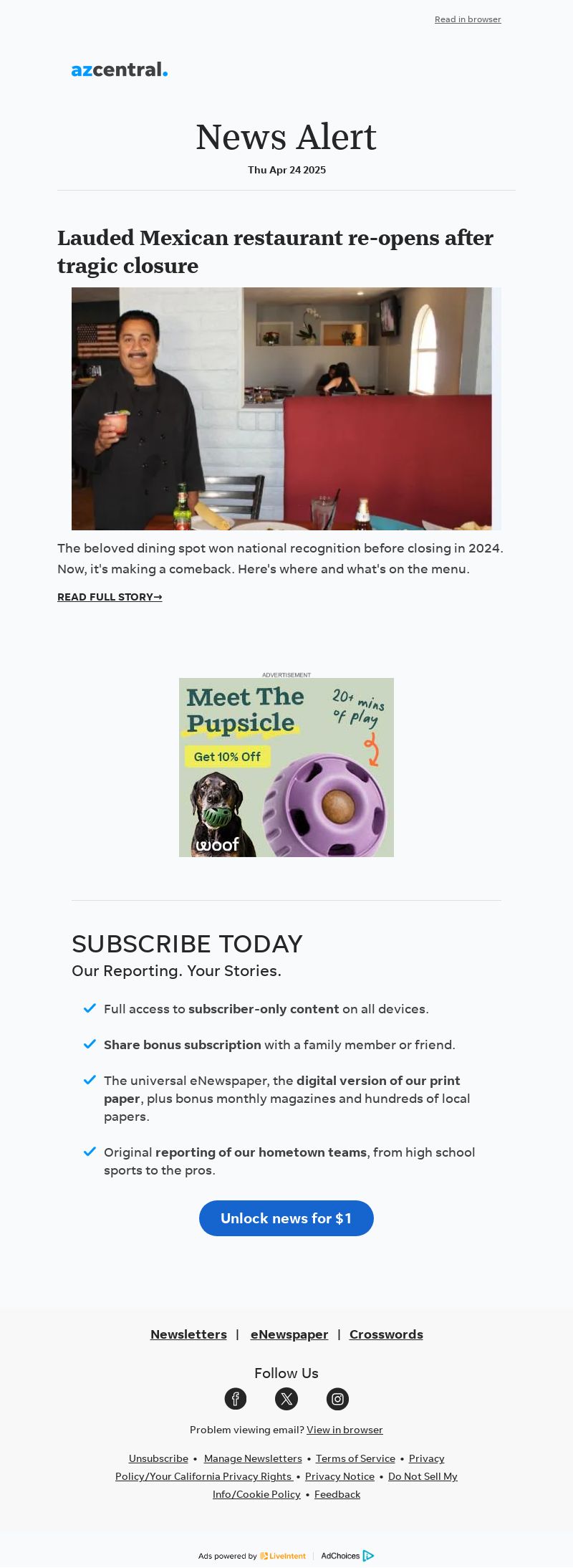Open the Read in browser link
573x1568 pixels.
coord(468,19)
